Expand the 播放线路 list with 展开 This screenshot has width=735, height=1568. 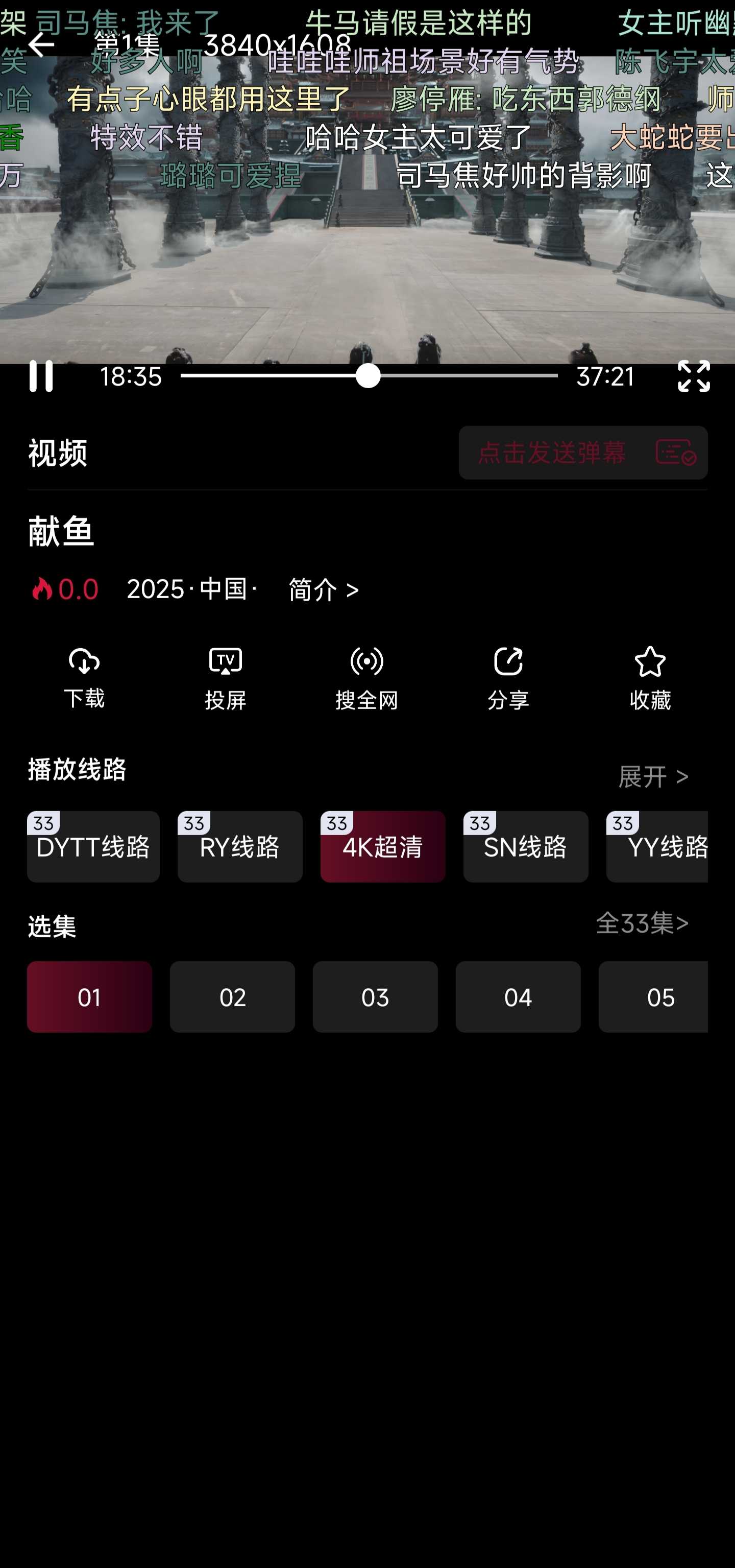653,777
